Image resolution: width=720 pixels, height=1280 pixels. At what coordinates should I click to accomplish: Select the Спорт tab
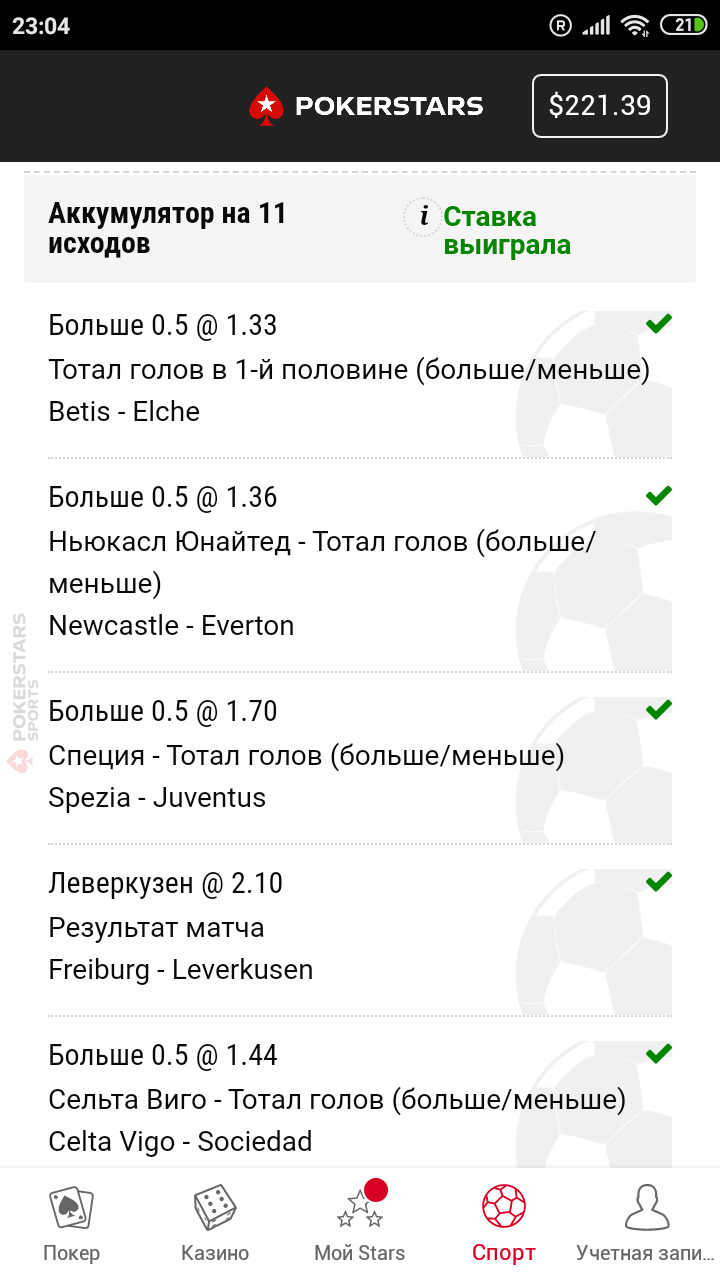pos(504,1224)
